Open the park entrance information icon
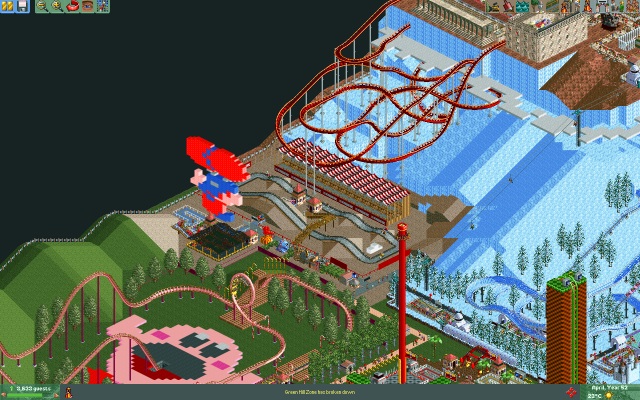 [x=602, y=6]
